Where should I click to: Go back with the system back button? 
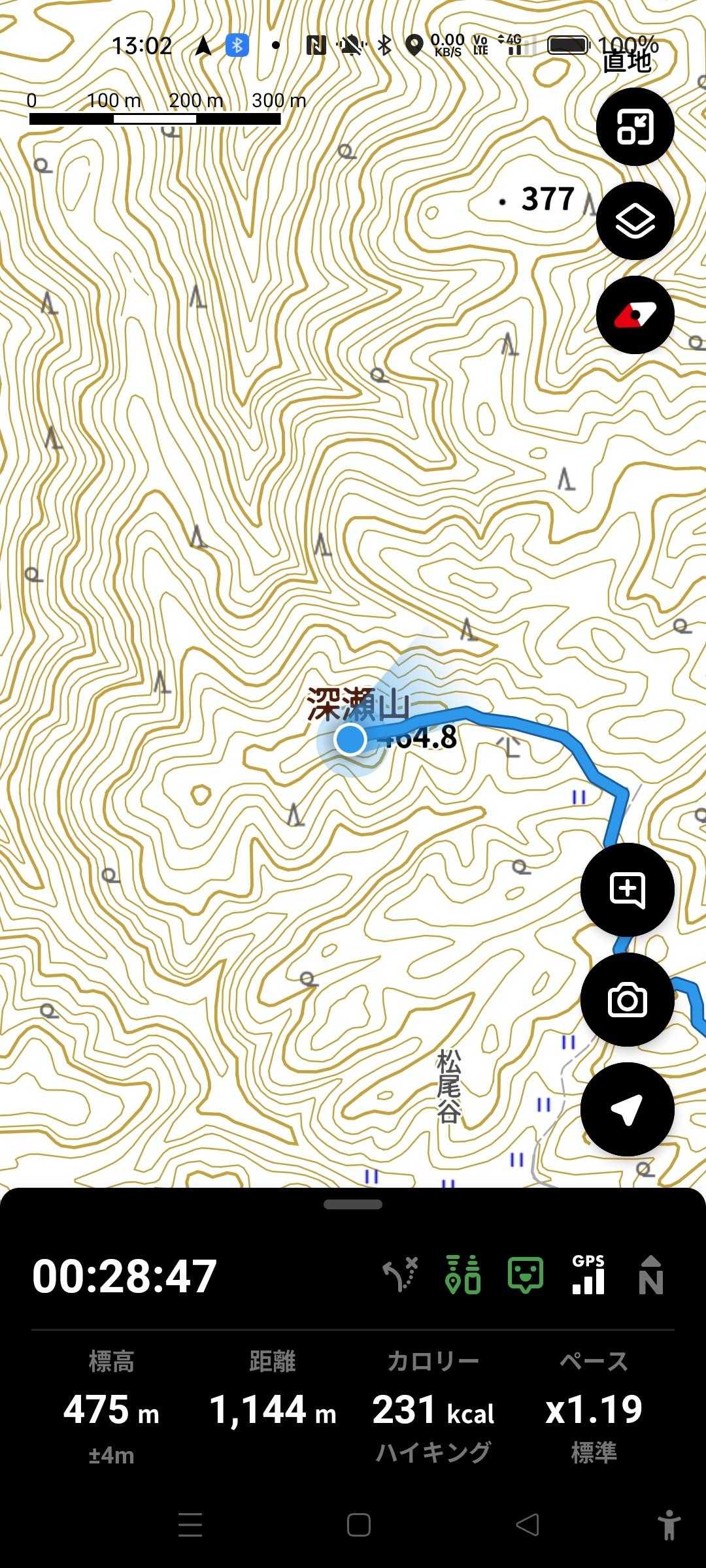point(528,1525)
